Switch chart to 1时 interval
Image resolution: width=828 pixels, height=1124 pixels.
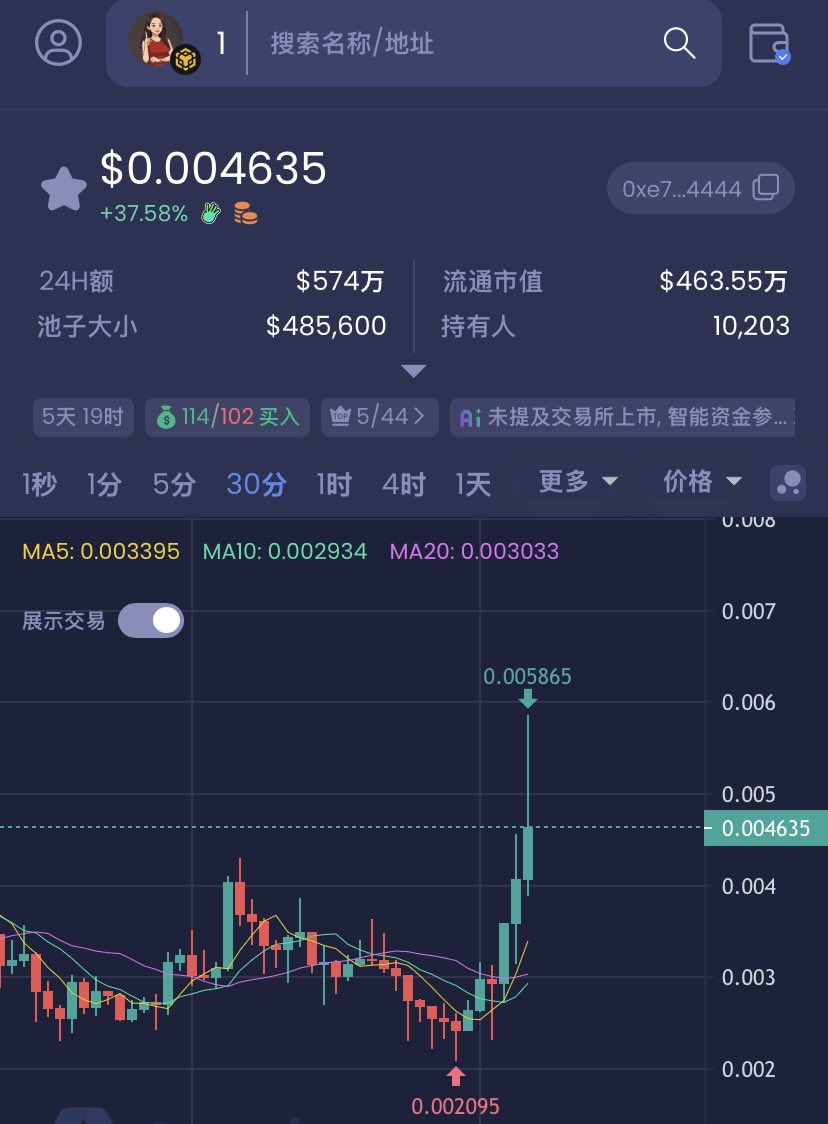(334, 485)
